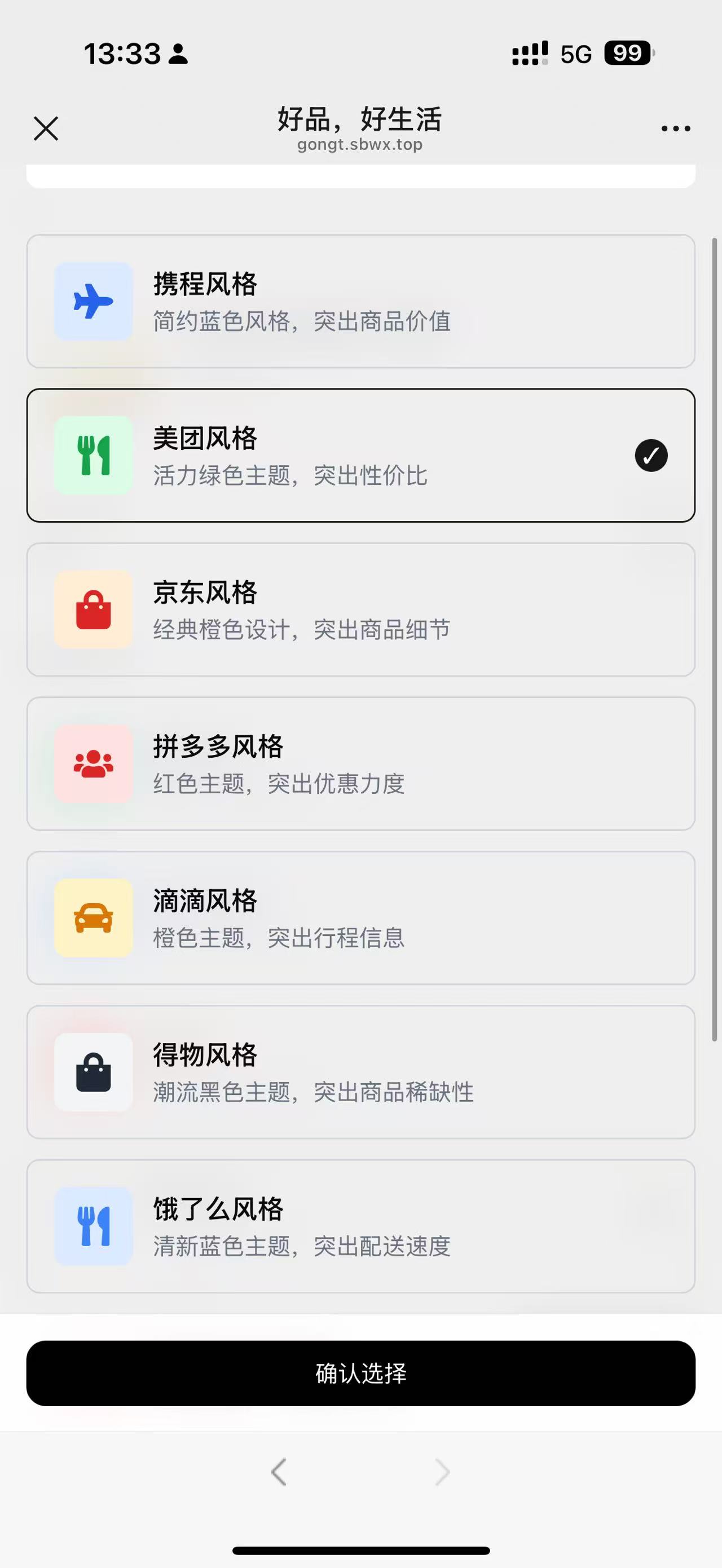Open the three-dot more options menu
The height and width of the screenshot is (1568, 722).
(676, 128)
